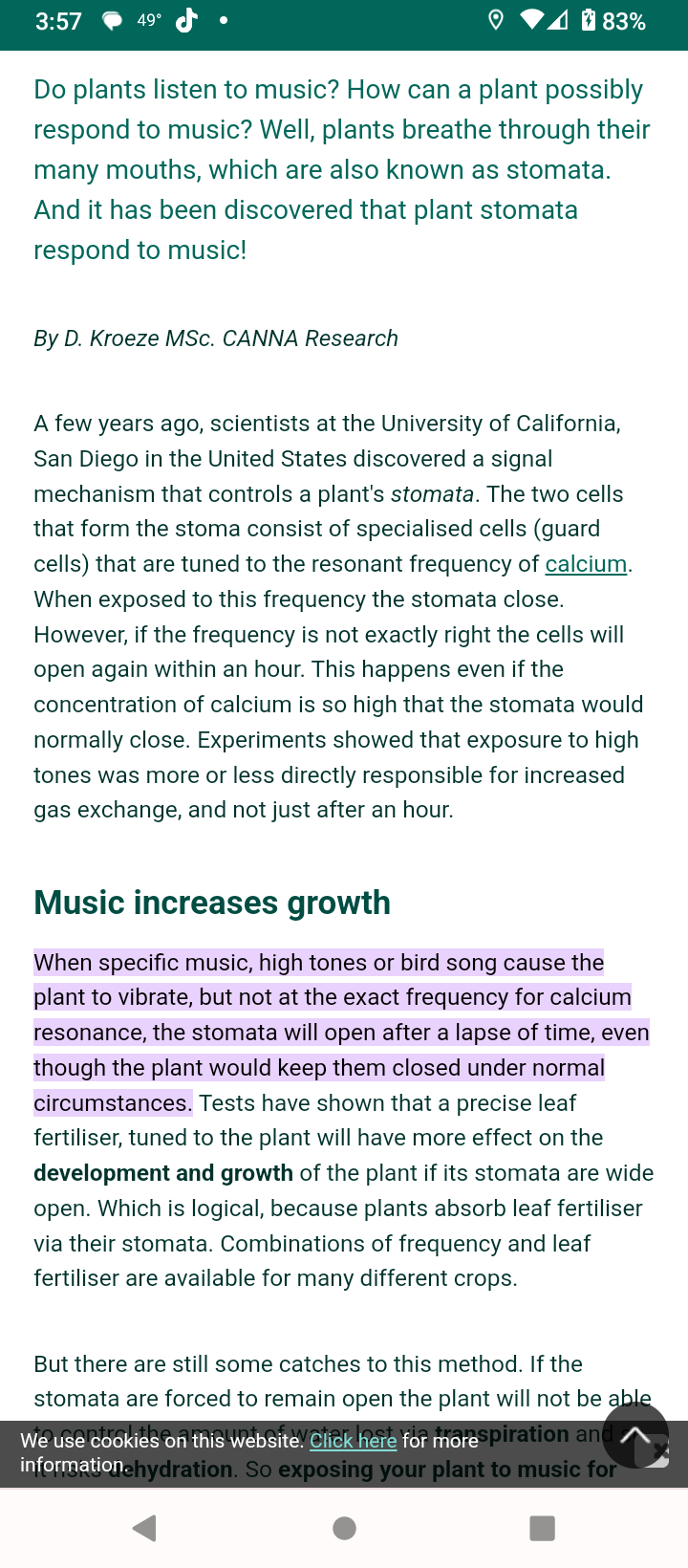Open the calcium link in the article
This screenshot has height=1568, width=688.
click(x=586, y=564)
